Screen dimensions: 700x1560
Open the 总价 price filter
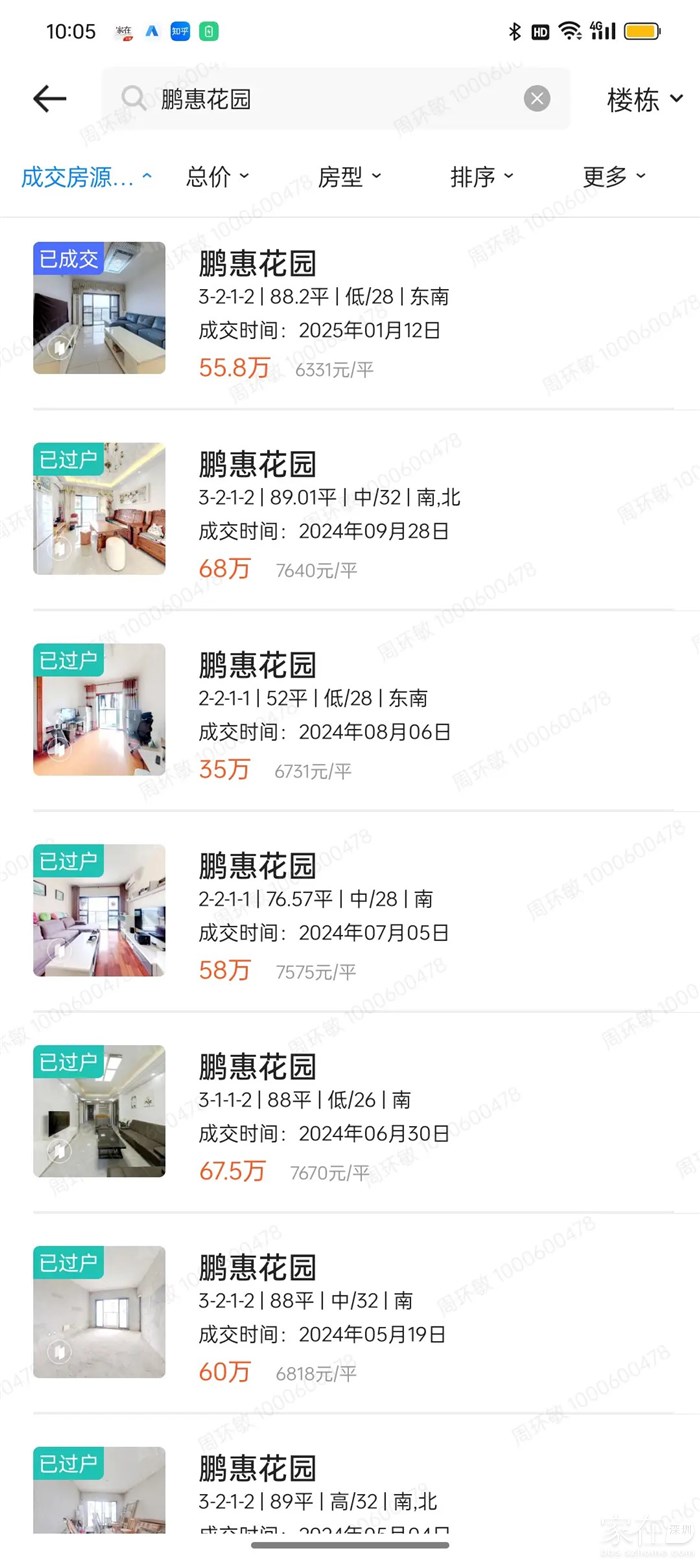(217, 177)
